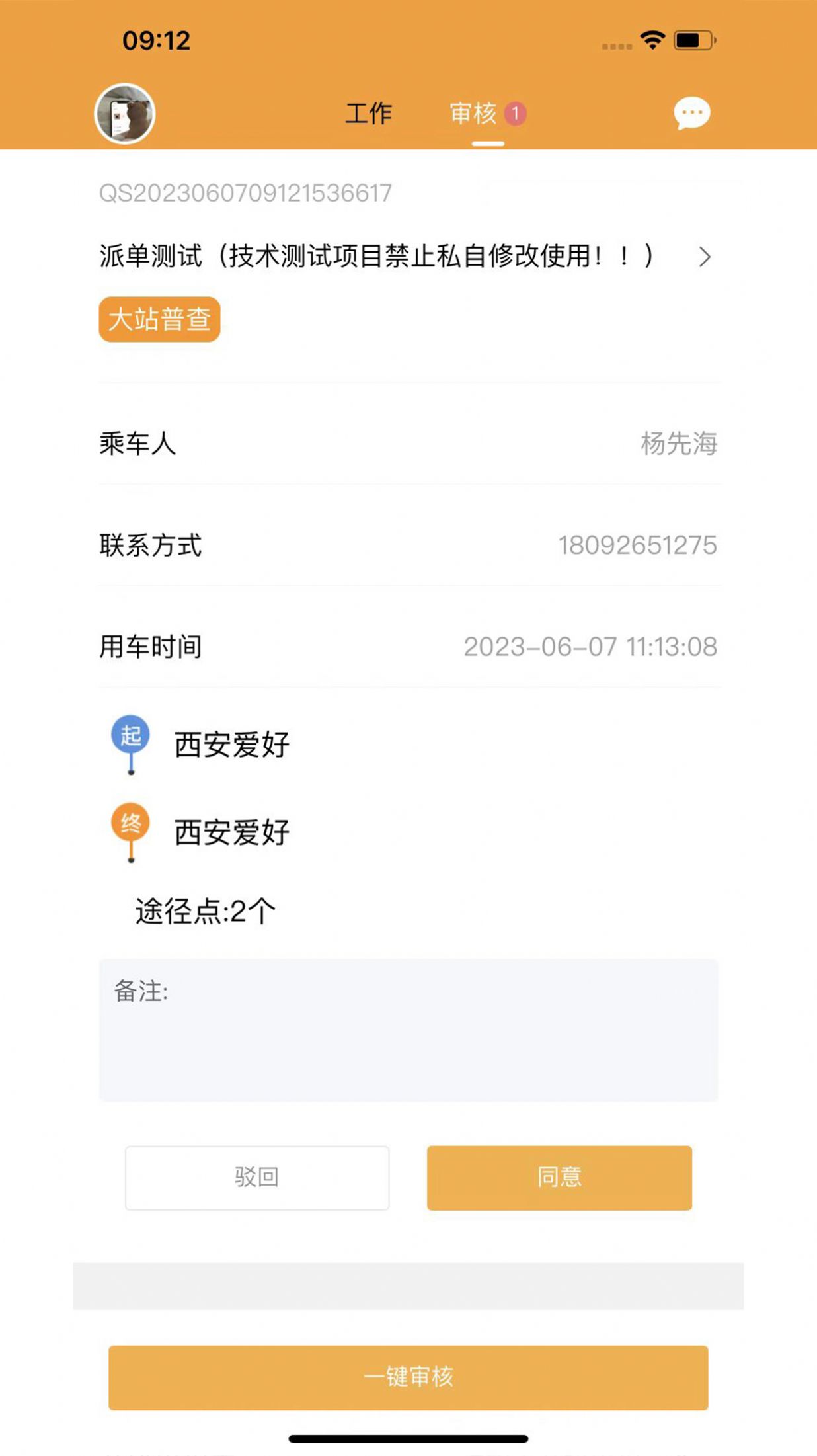
Task: Tap the battery status icon
Action: 692,40
